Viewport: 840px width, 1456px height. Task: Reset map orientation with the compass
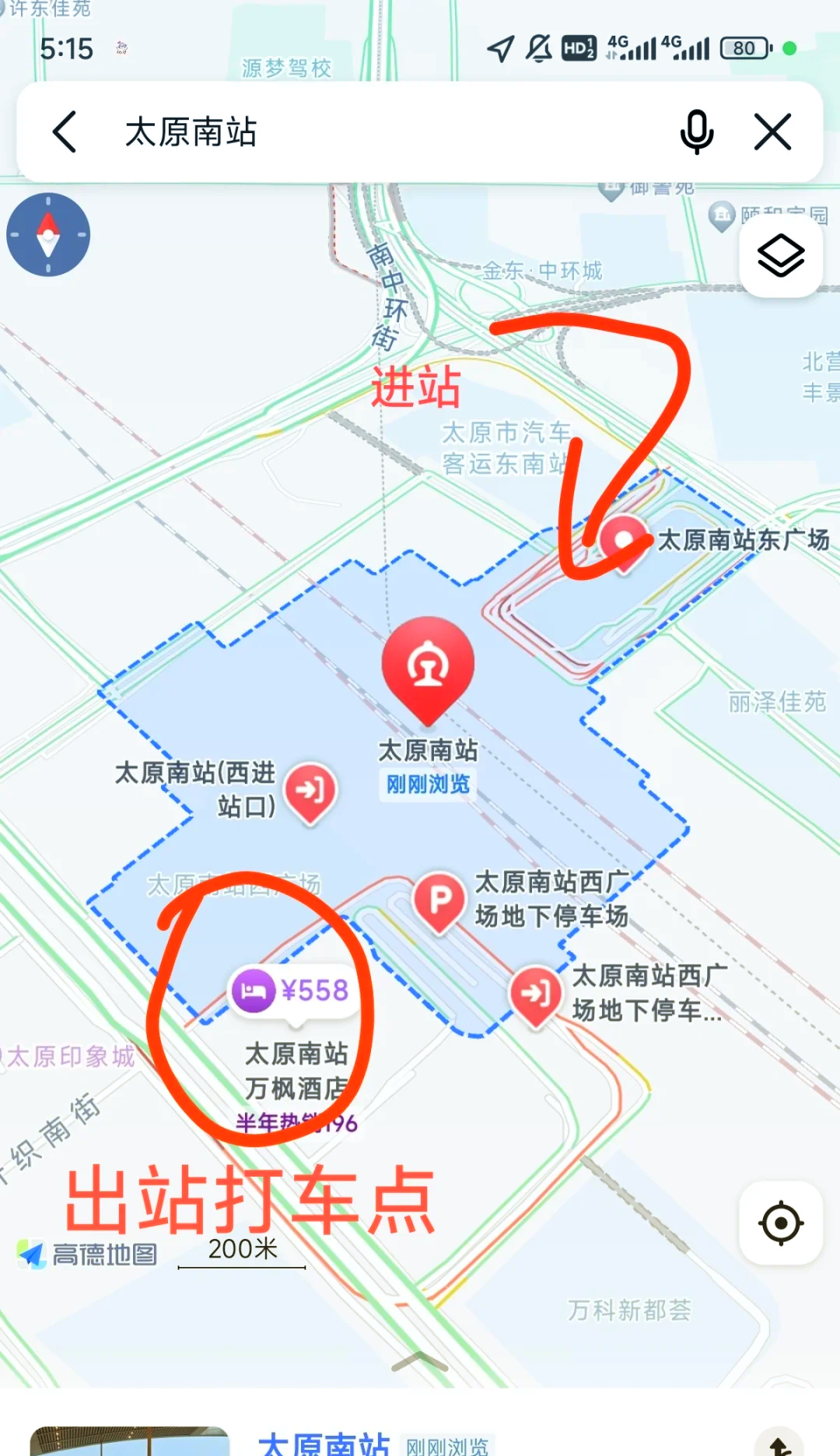pyautogui.click(x=48, y=234)
